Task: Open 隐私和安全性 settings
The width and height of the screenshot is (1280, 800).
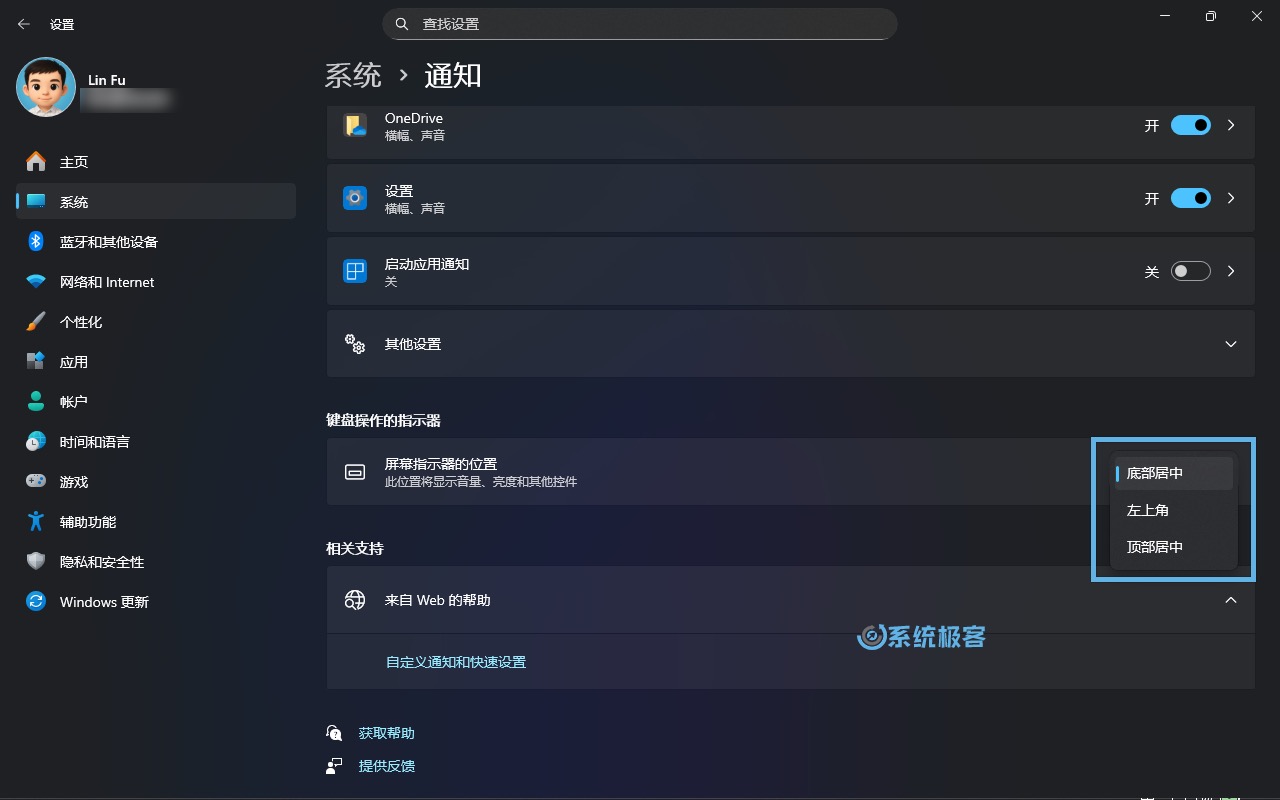Action: (x=102, y=562)
